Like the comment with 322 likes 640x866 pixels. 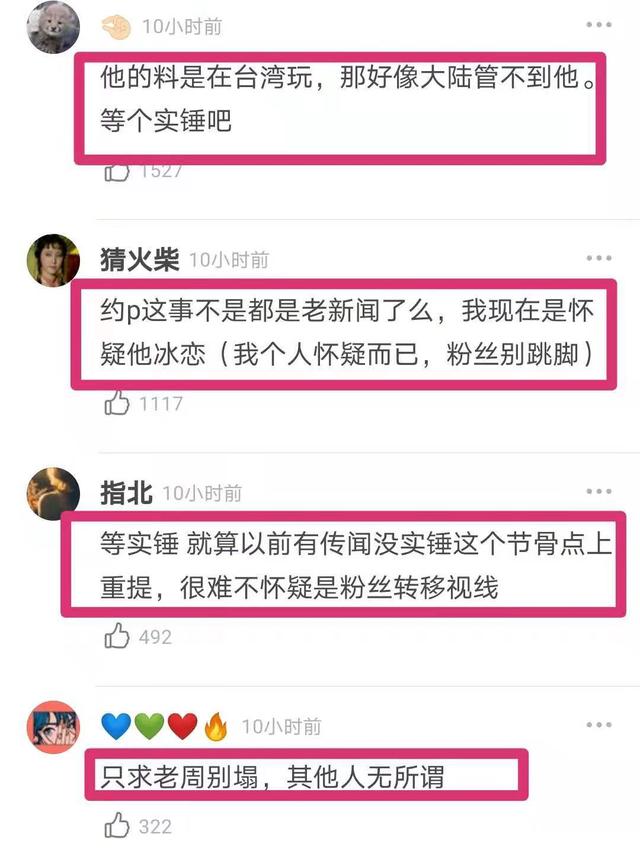[118, 826]
